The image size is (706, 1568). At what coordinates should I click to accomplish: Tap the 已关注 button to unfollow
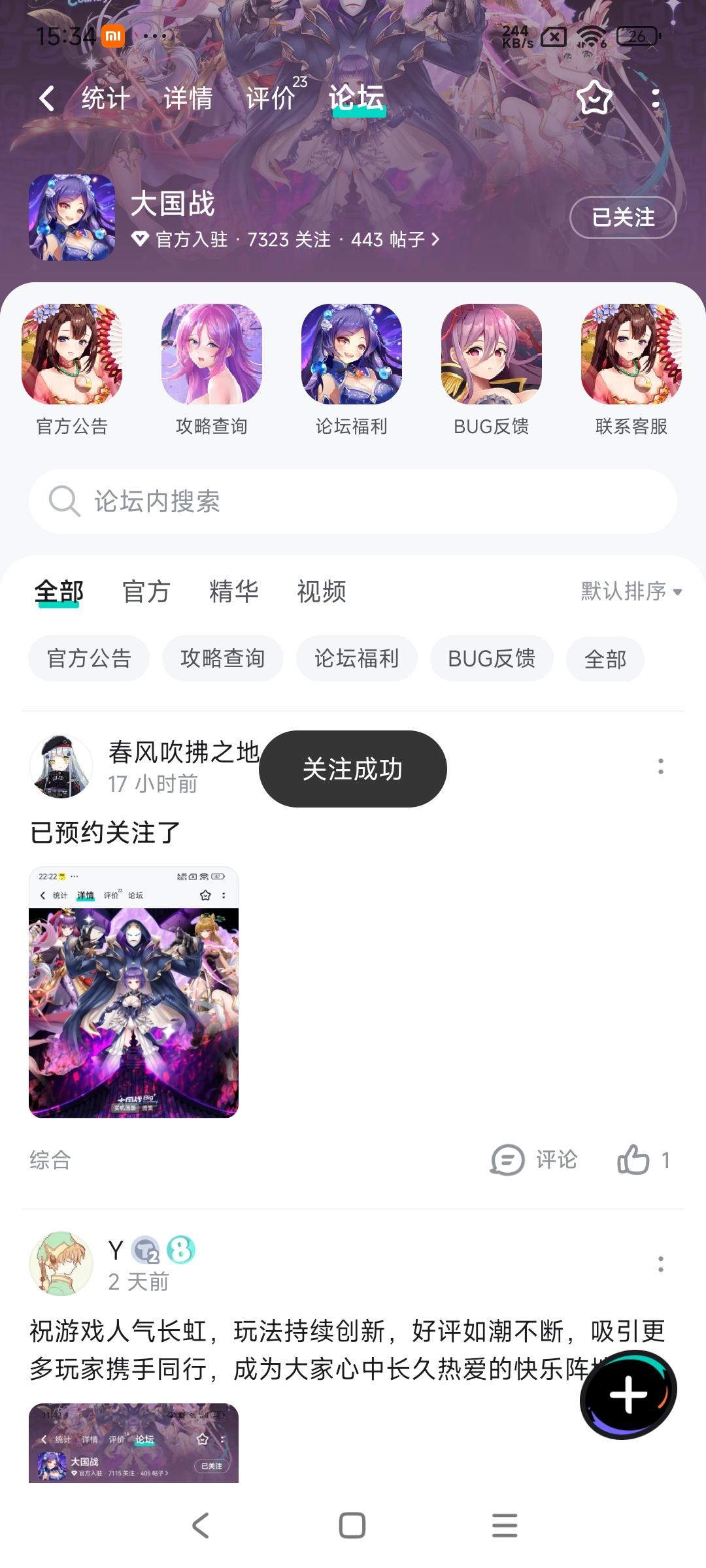(622, 218)
